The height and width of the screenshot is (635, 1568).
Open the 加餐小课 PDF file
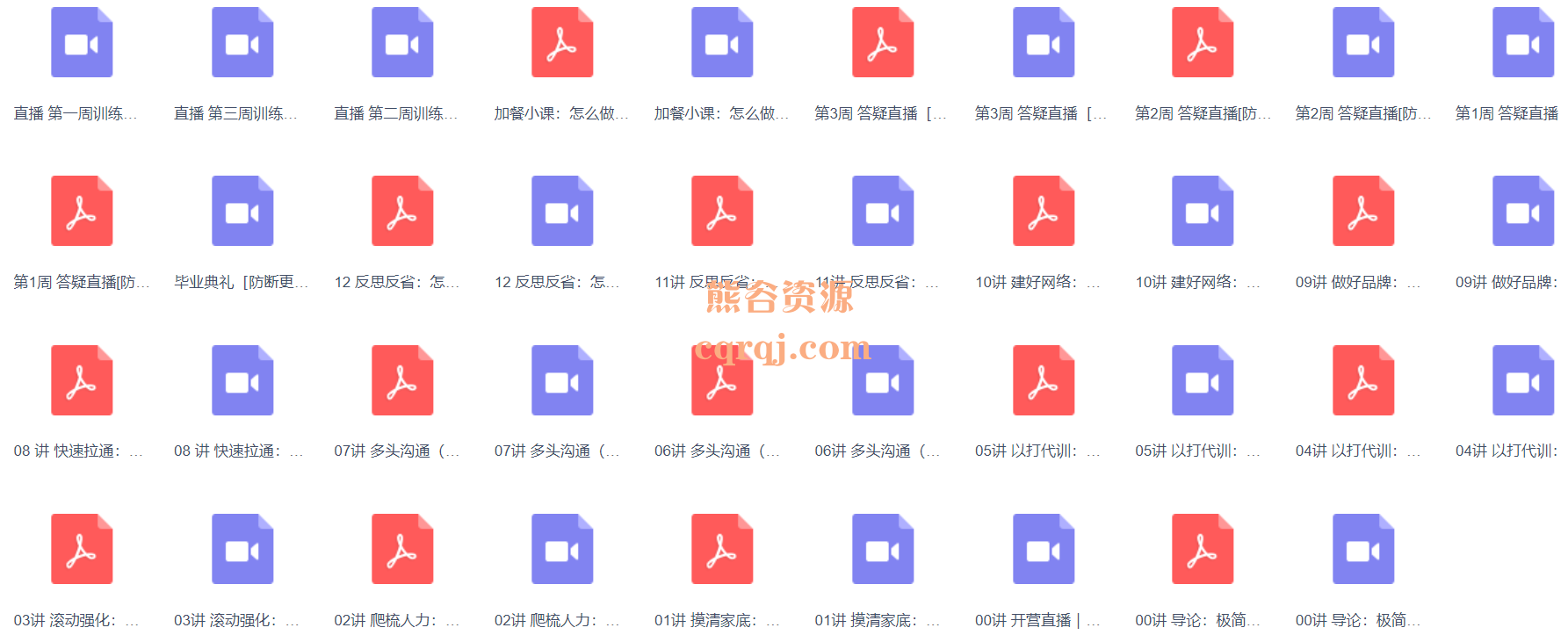tap(562, 43)
